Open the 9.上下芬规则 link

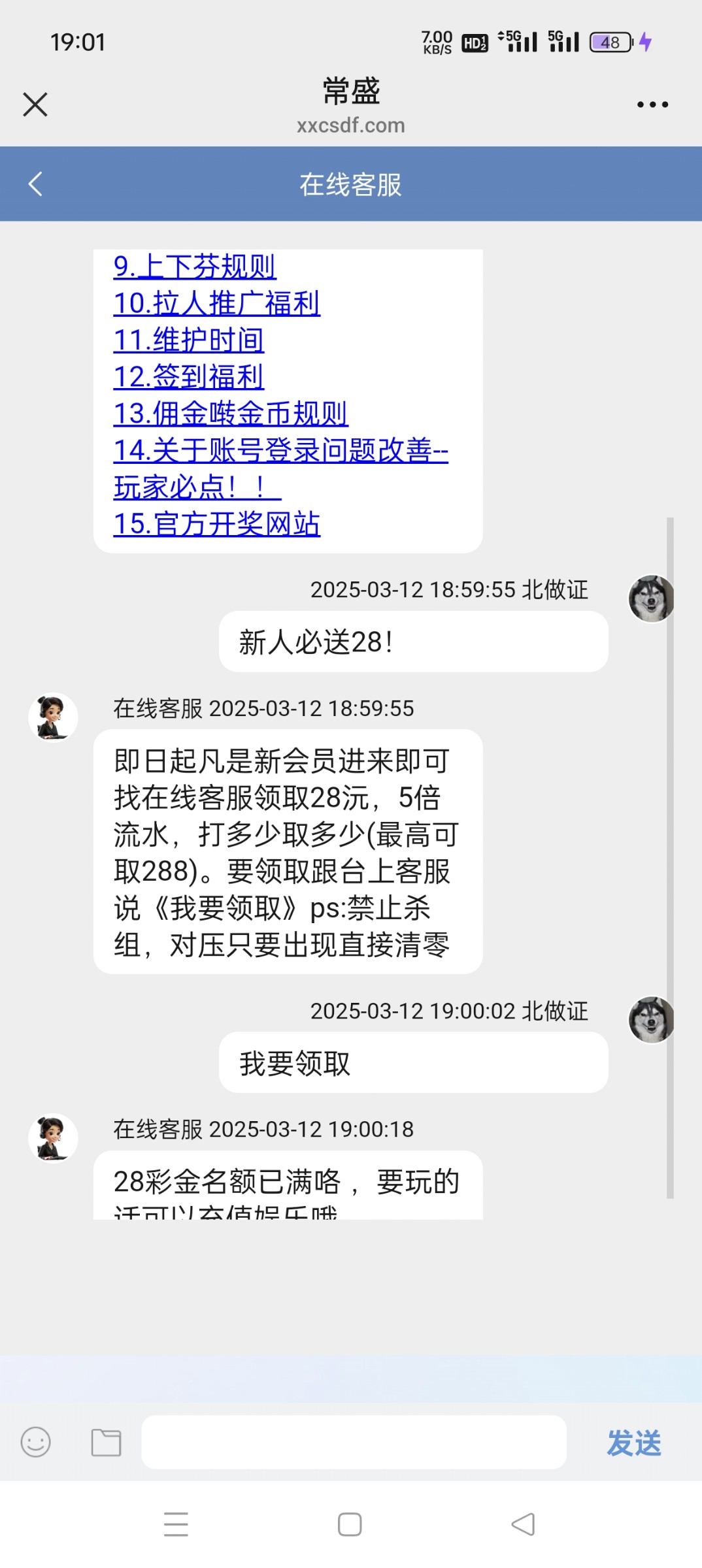(x=195, y=267)
